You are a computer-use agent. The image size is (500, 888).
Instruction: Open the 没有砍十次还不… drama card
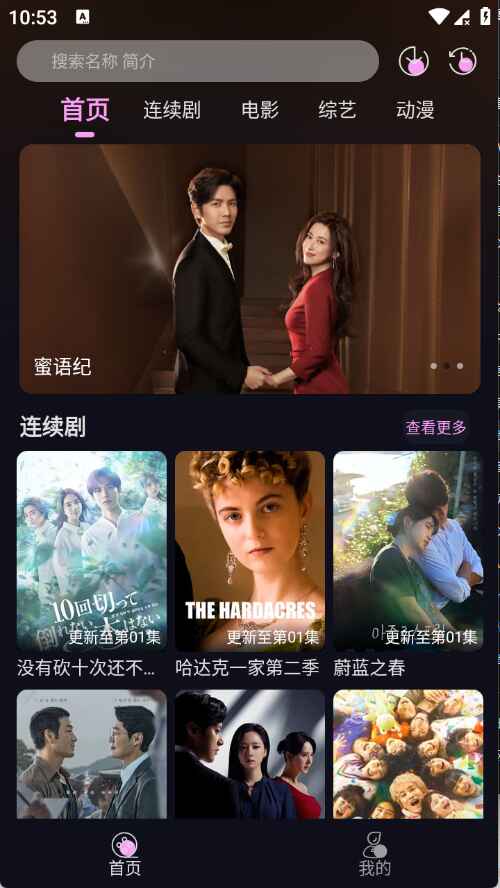coord(92,564)
